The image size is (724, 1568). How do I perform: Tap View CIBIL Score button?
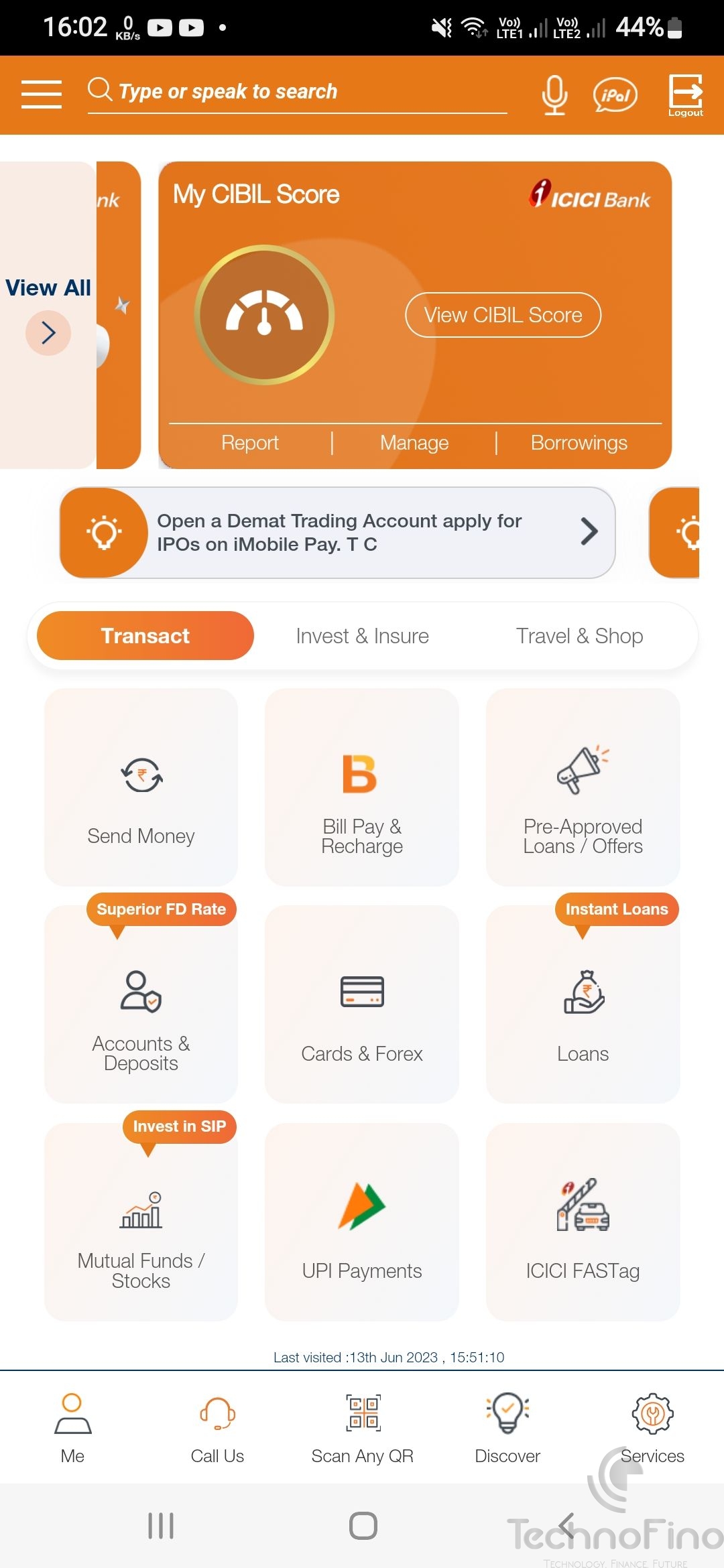(503, 315)
